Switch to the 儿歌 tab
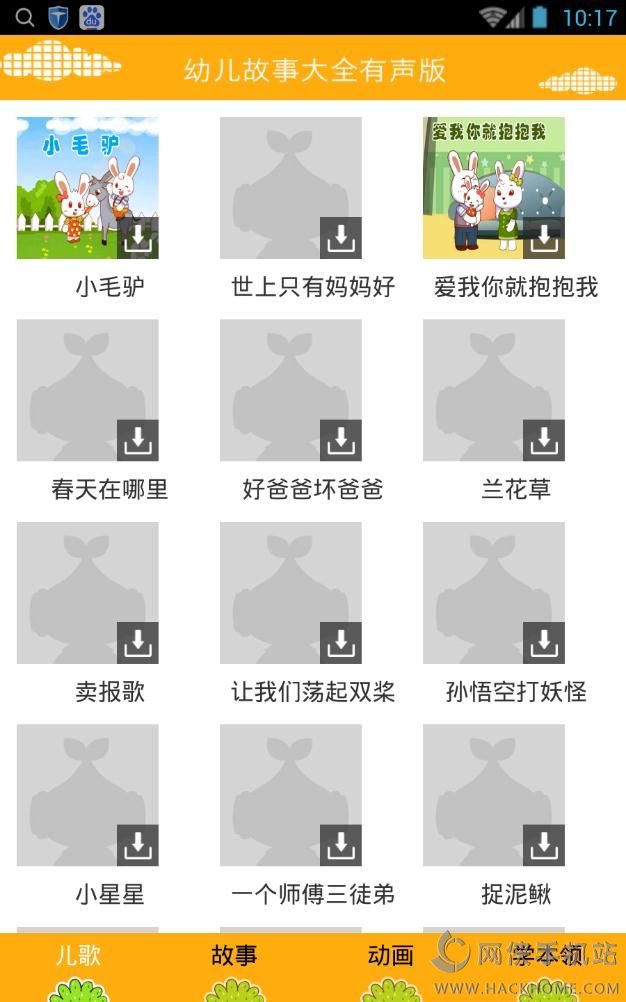 (78, 956)
